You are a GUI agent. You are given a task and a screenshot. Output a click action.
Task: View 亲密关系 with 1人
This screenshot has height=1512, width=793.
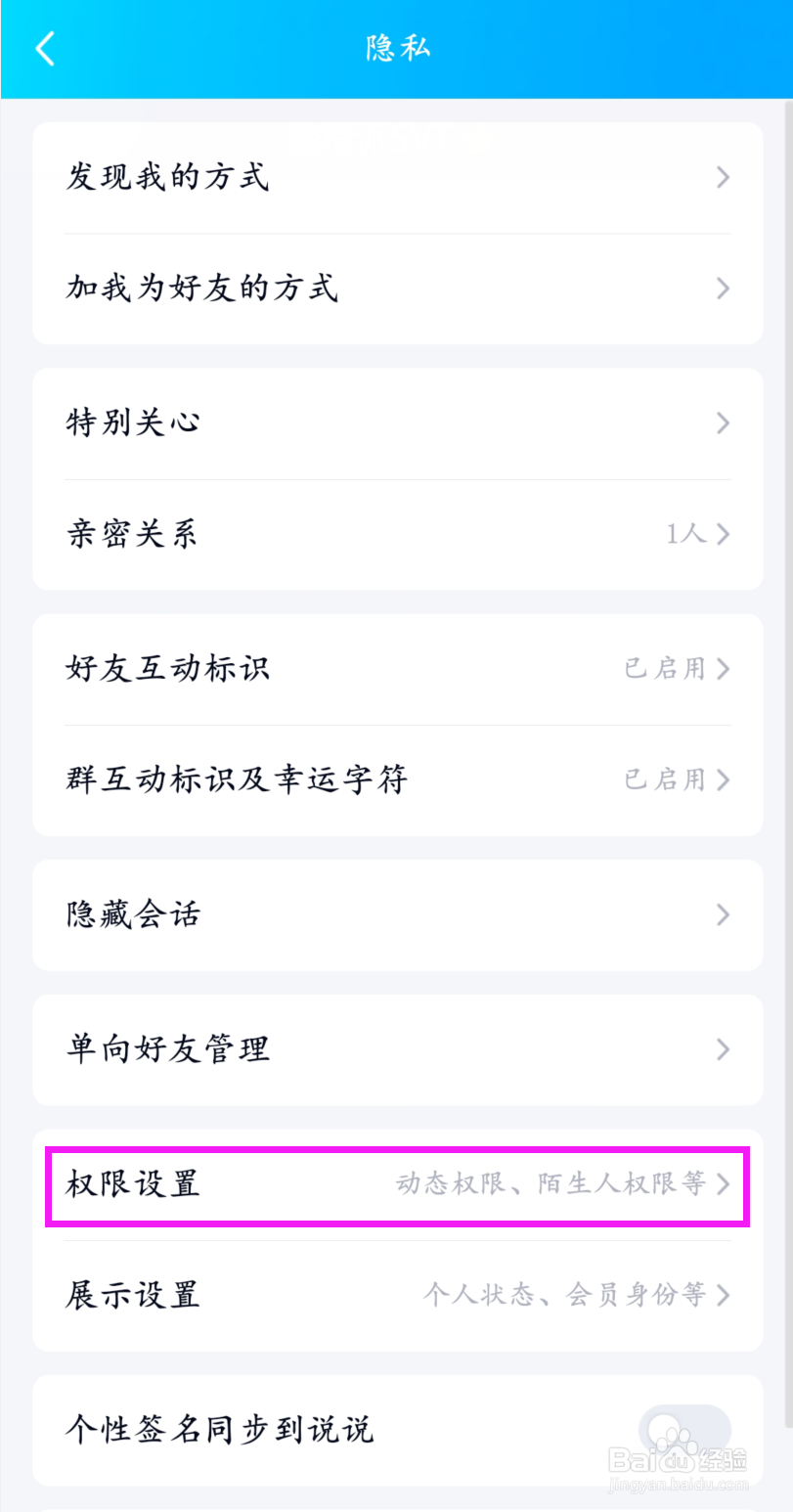[x=397, y=534]
